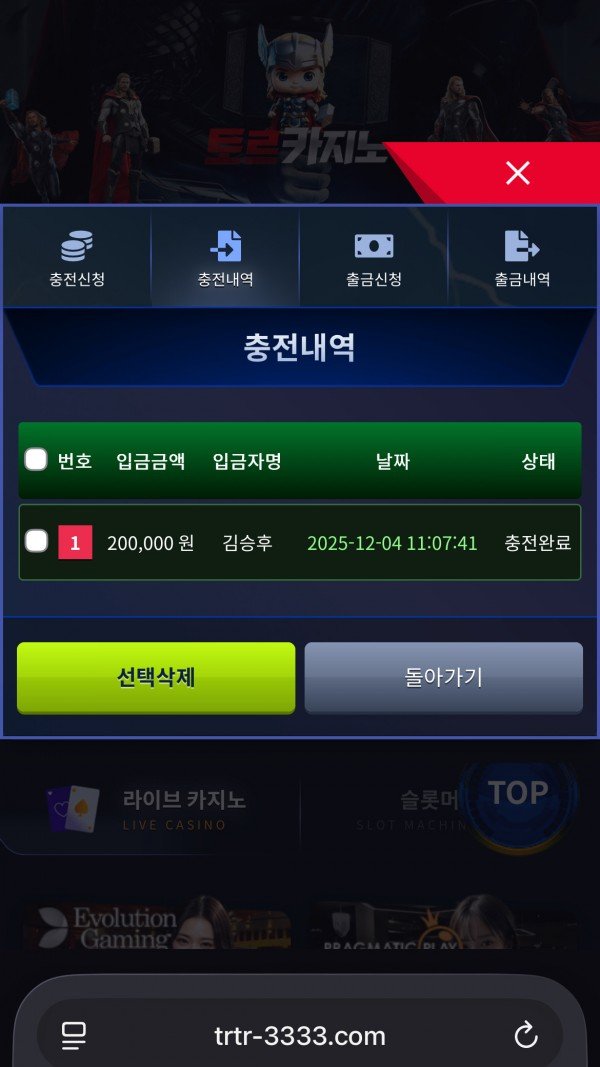Tap the 돌아가기 button
The height and width of the screenshot is (1067, 600).
pos(443,677)
